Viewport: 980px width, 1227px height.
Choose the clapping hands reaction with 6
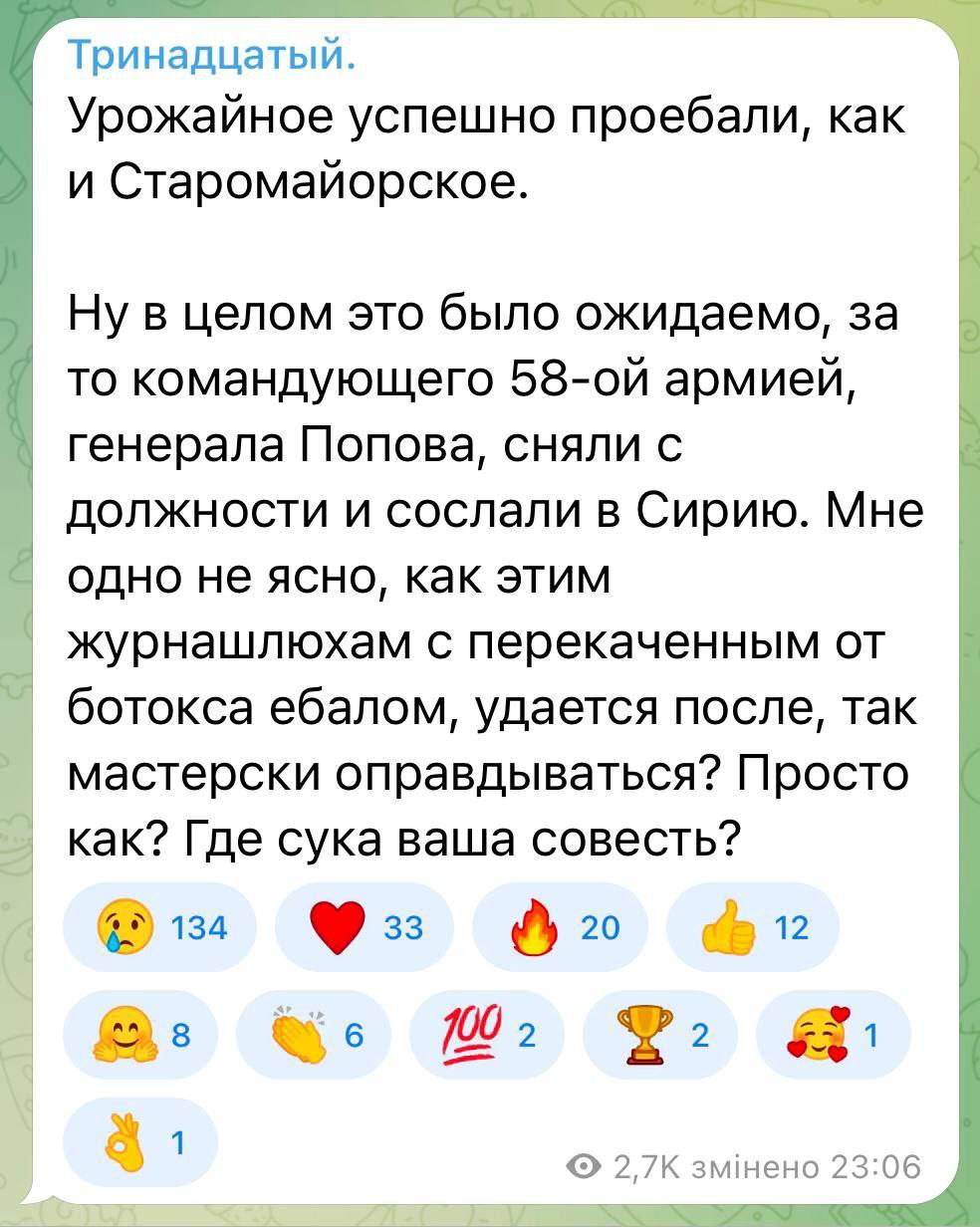[313, 1036]
